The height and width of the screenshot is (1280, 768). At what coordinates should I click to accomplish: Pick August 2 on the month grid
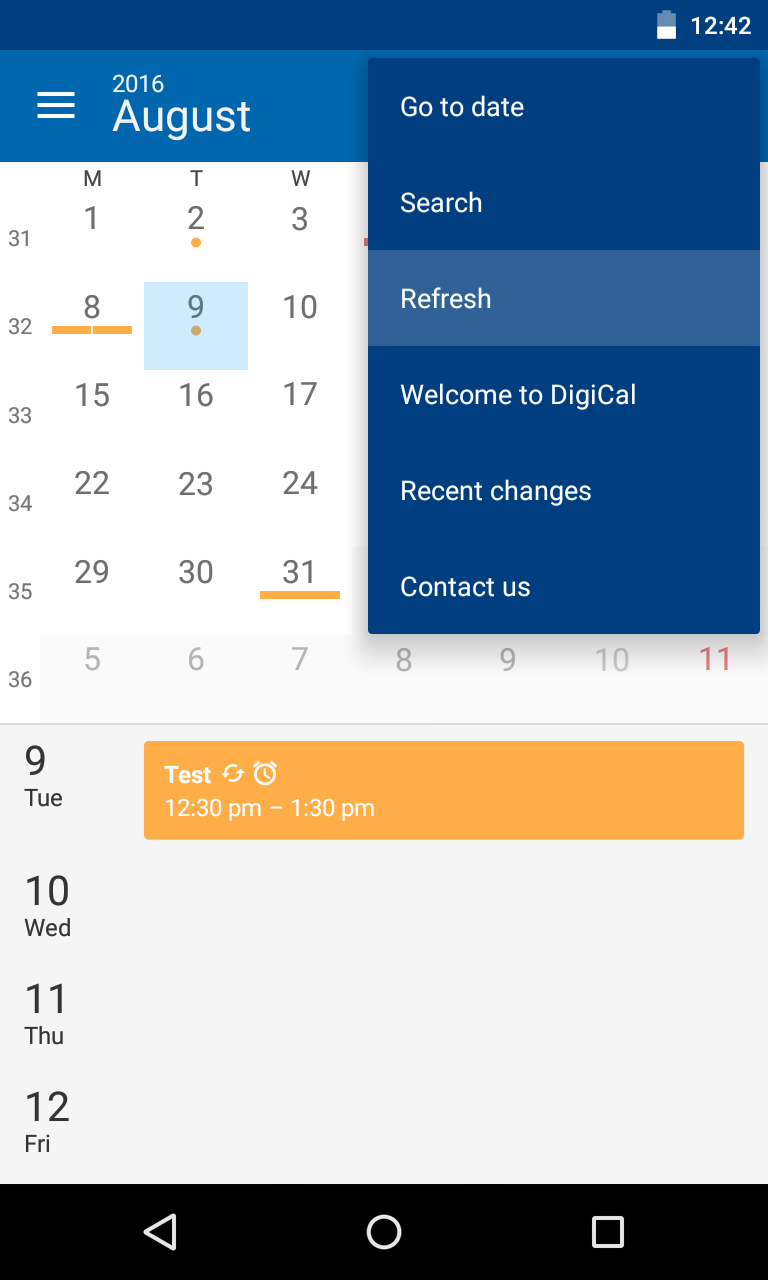[x=196, y=220]
